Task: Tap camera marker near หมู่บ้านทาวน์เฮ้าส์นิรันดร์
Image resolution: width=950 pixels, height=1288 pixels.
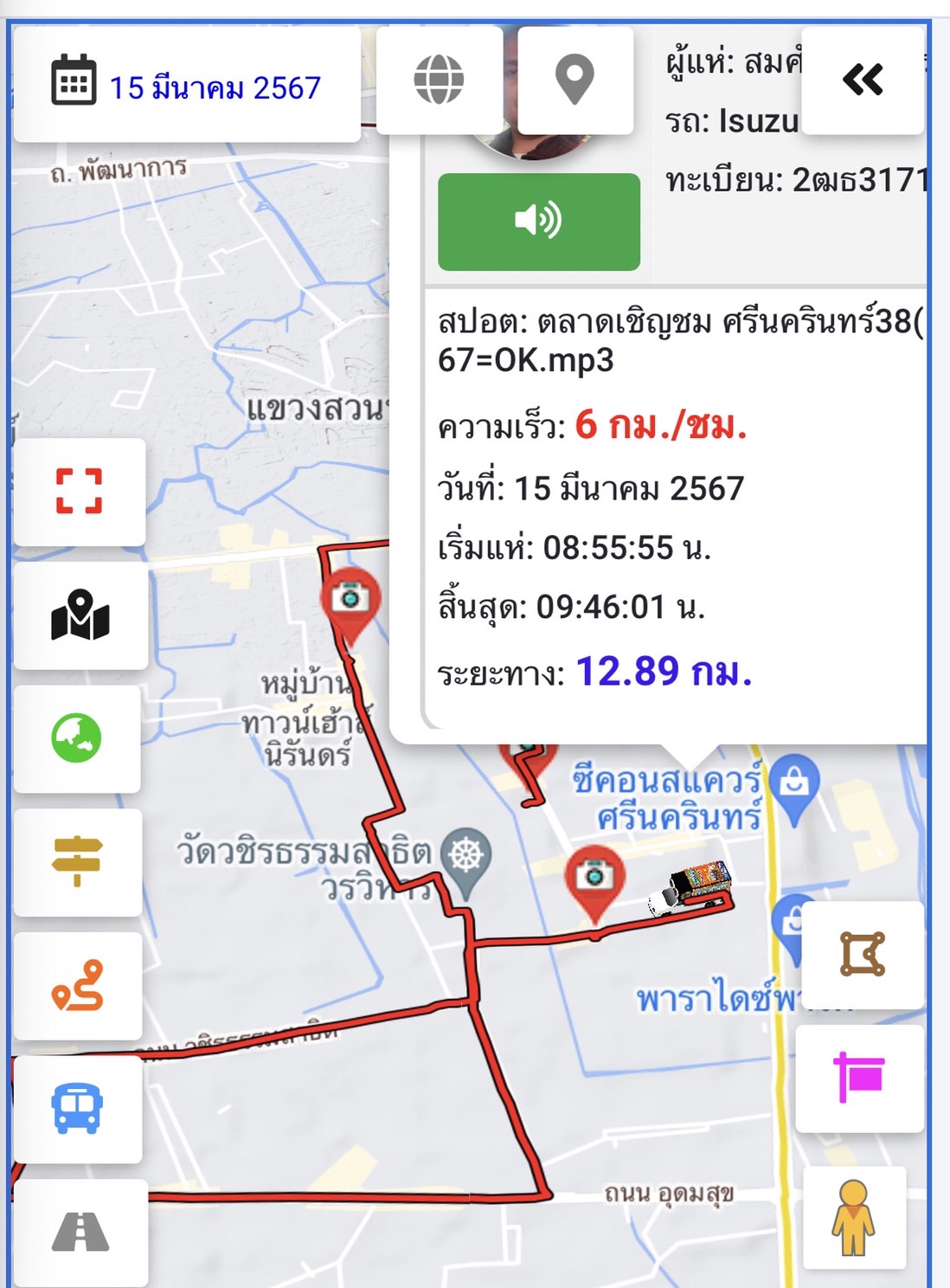Action: 350,599
